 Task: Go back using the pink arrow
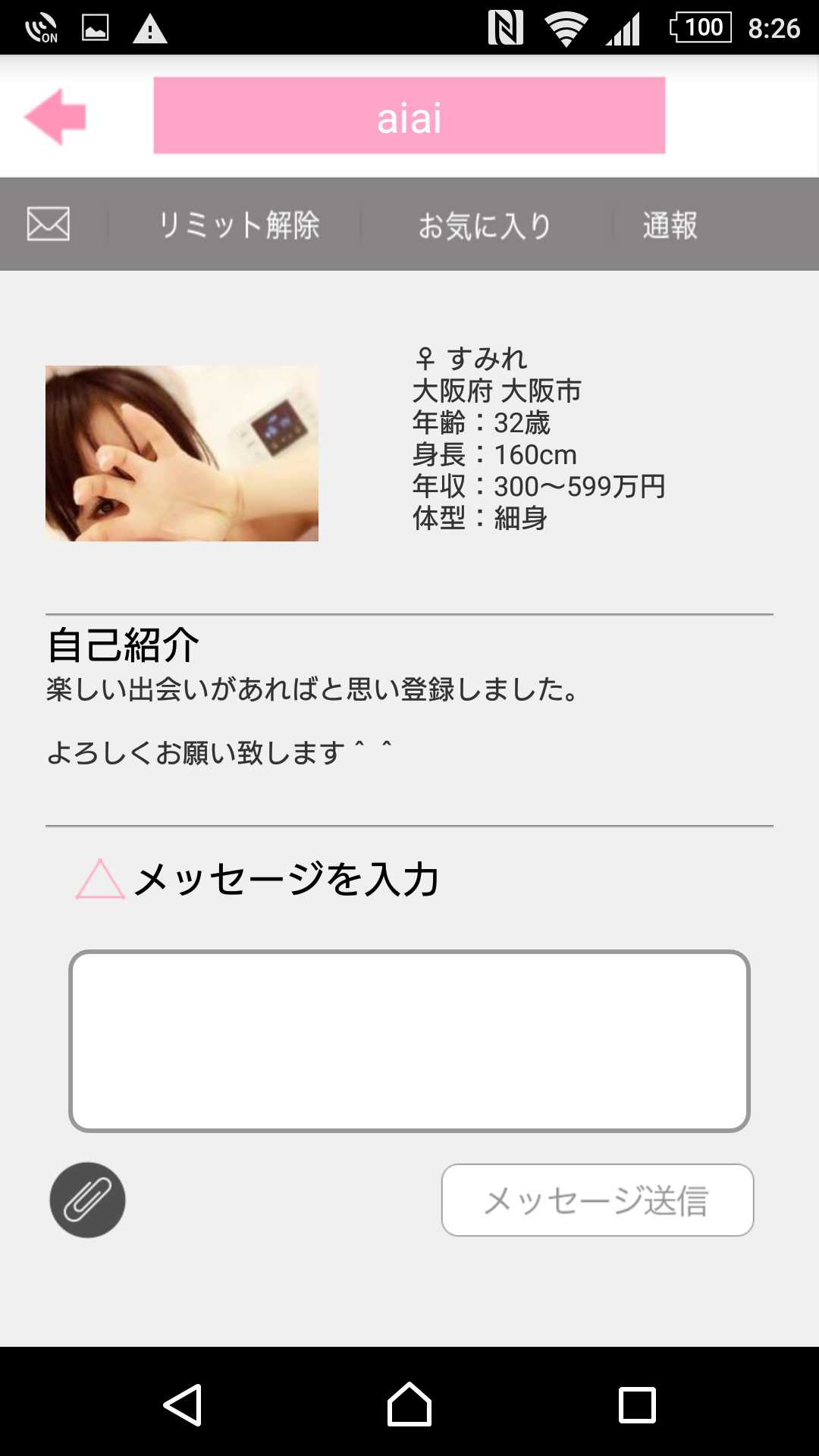pos(55,116)
